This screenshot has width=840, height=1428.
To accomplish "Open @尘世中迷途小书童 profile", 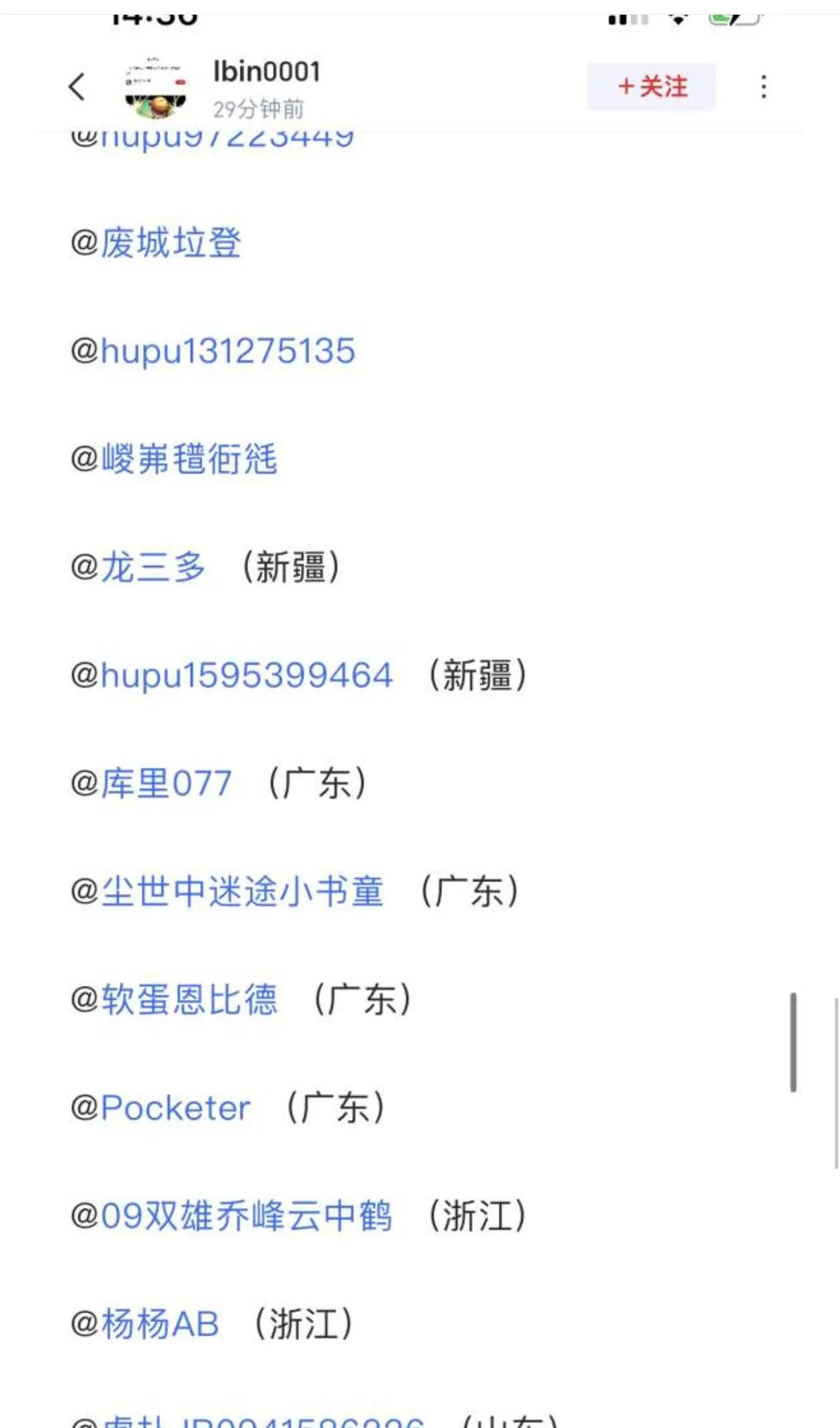I will [x=227, y=891].
